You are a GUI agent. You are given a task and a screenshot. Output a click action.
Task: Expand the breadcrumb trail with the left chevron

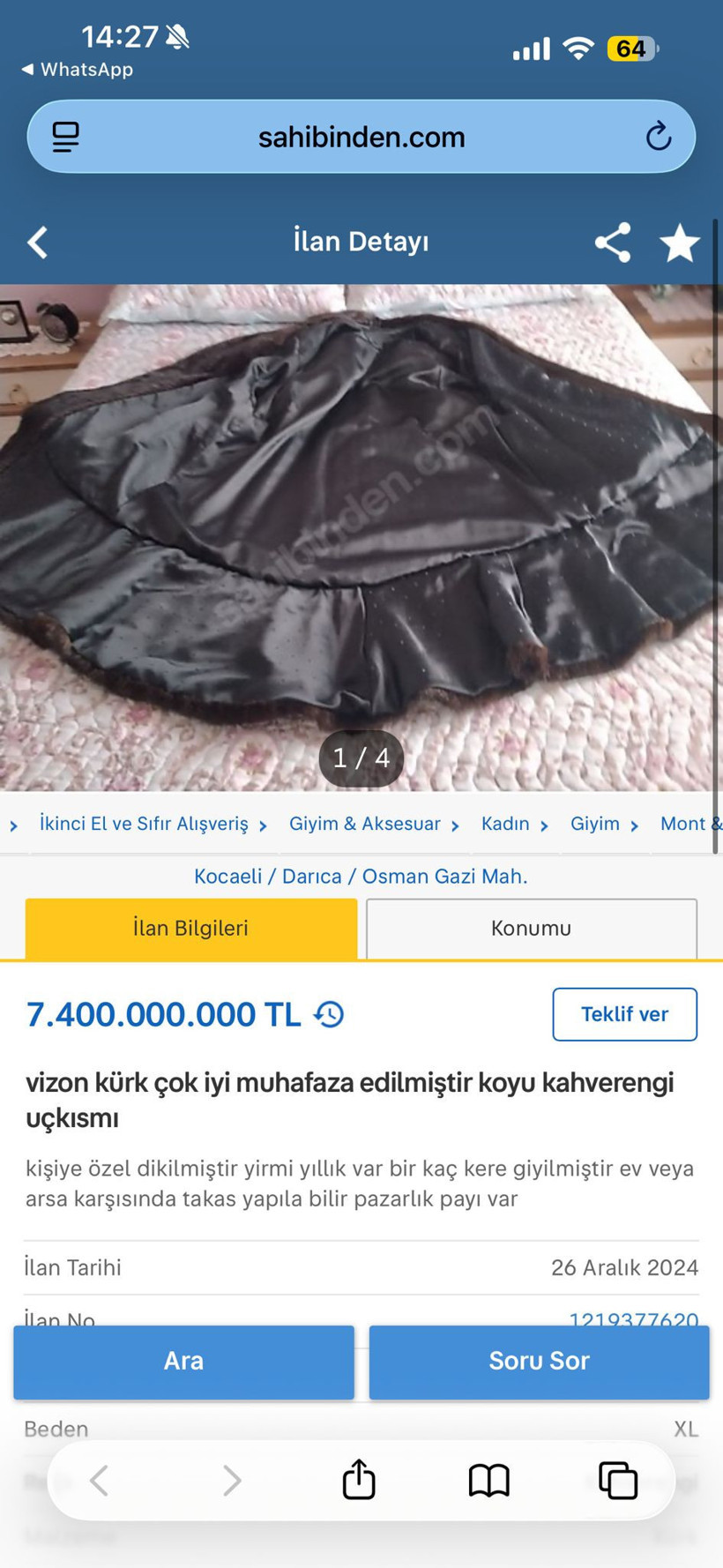(x=13, y=825)
